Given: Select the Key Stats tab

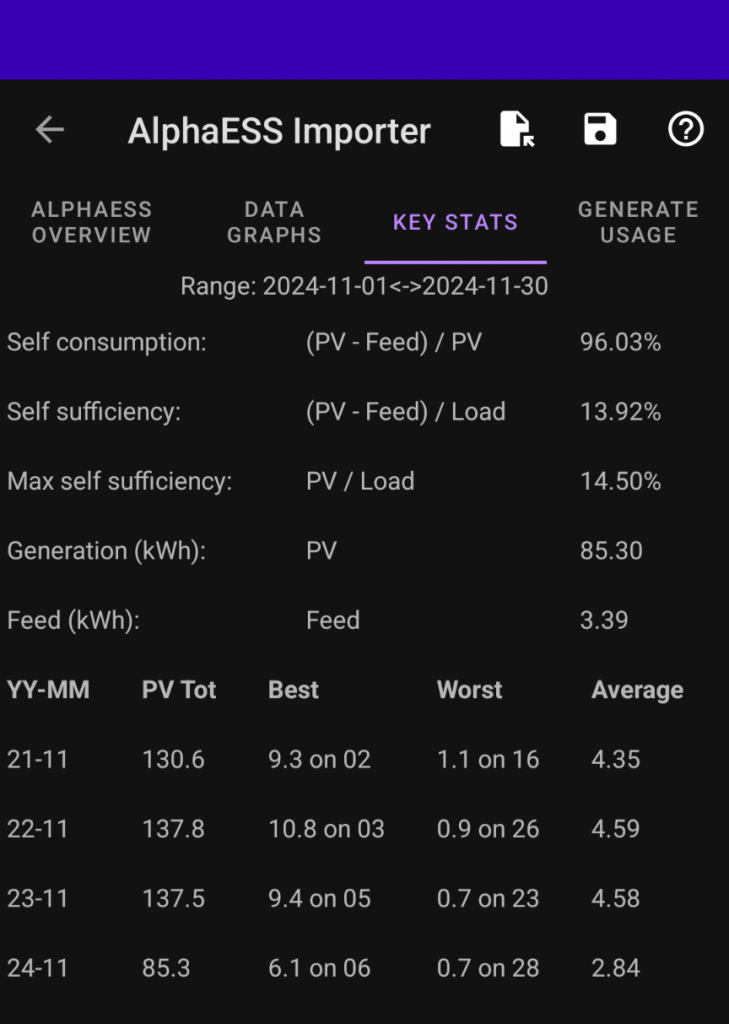Looking at the screenshot, I should pyautogui.click(x=455, y=222).
